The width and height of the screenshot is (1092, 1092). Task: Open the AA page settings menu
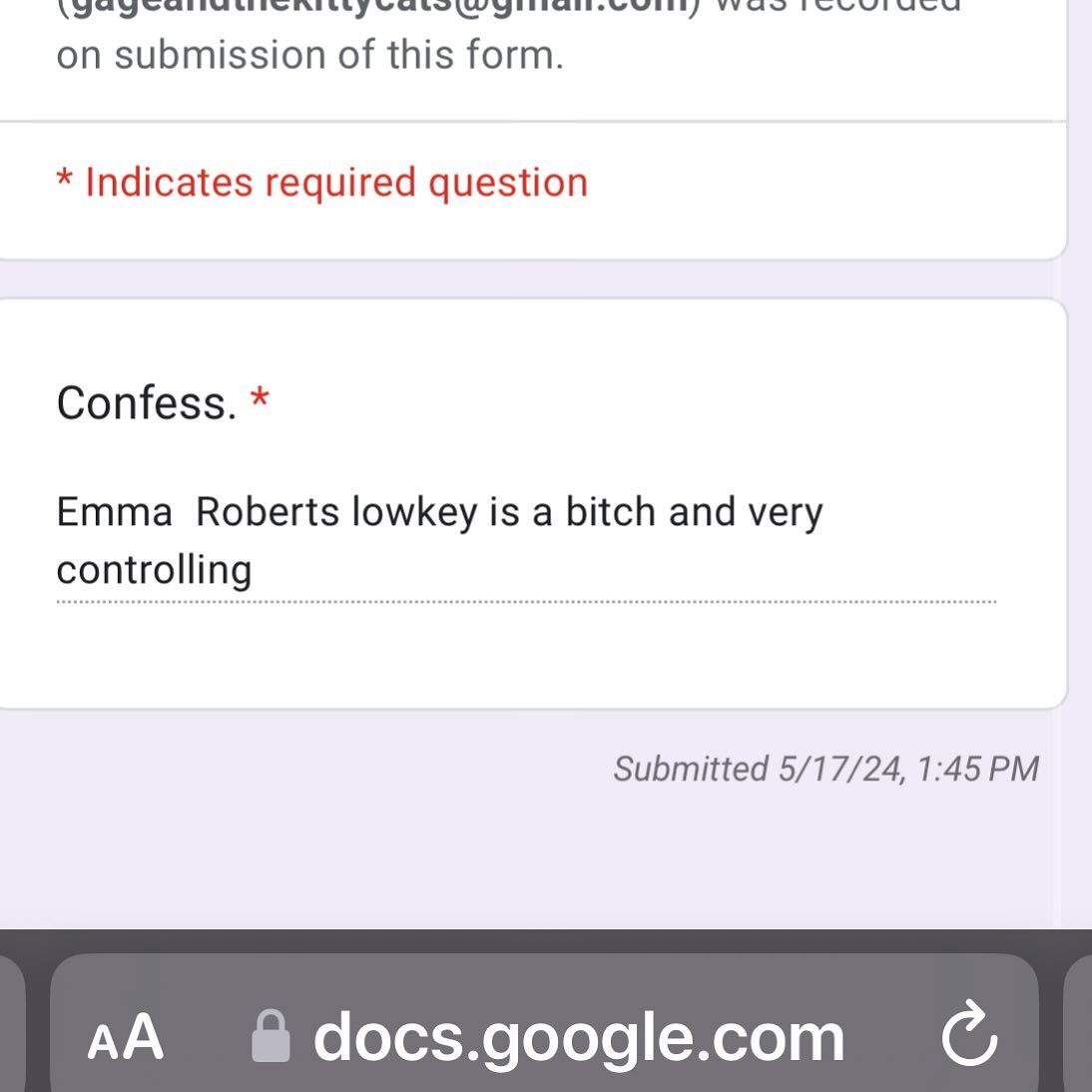(126, 1038)
